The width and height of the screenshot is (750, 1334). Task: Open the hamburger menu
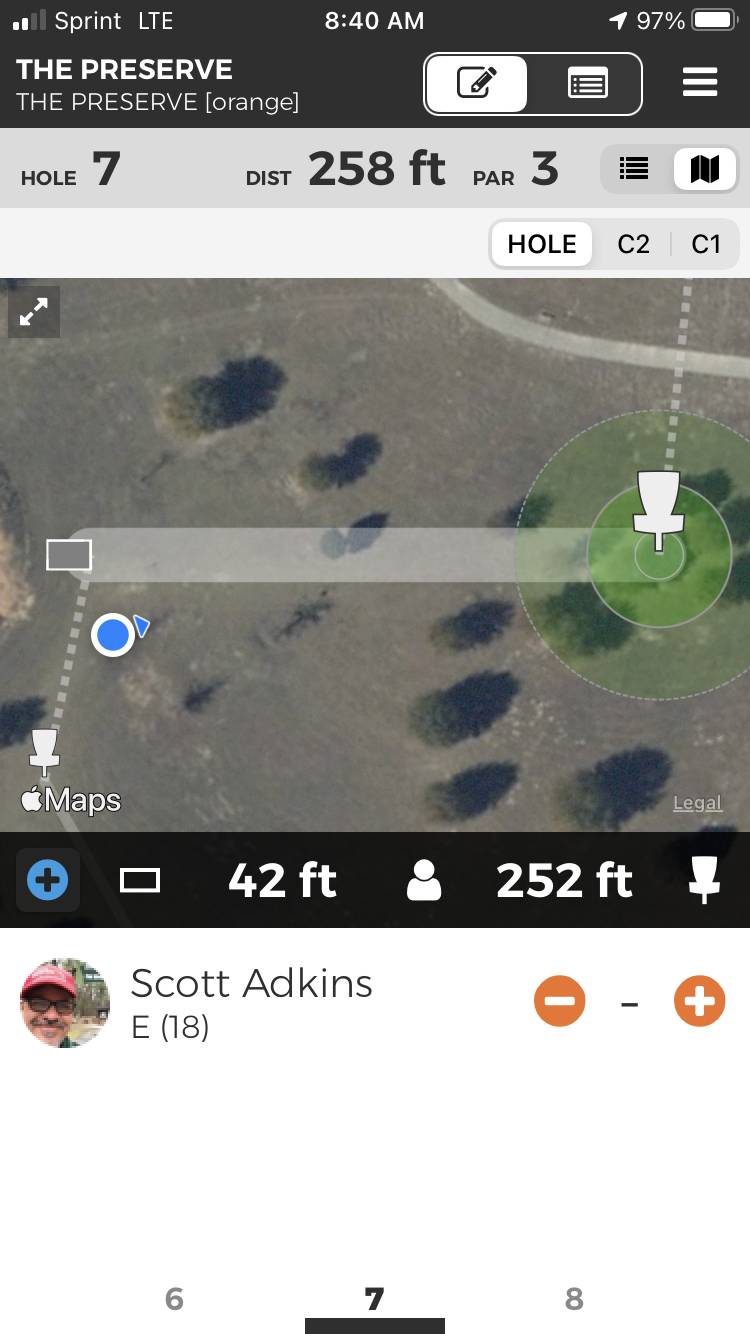[x=700, y=83]
